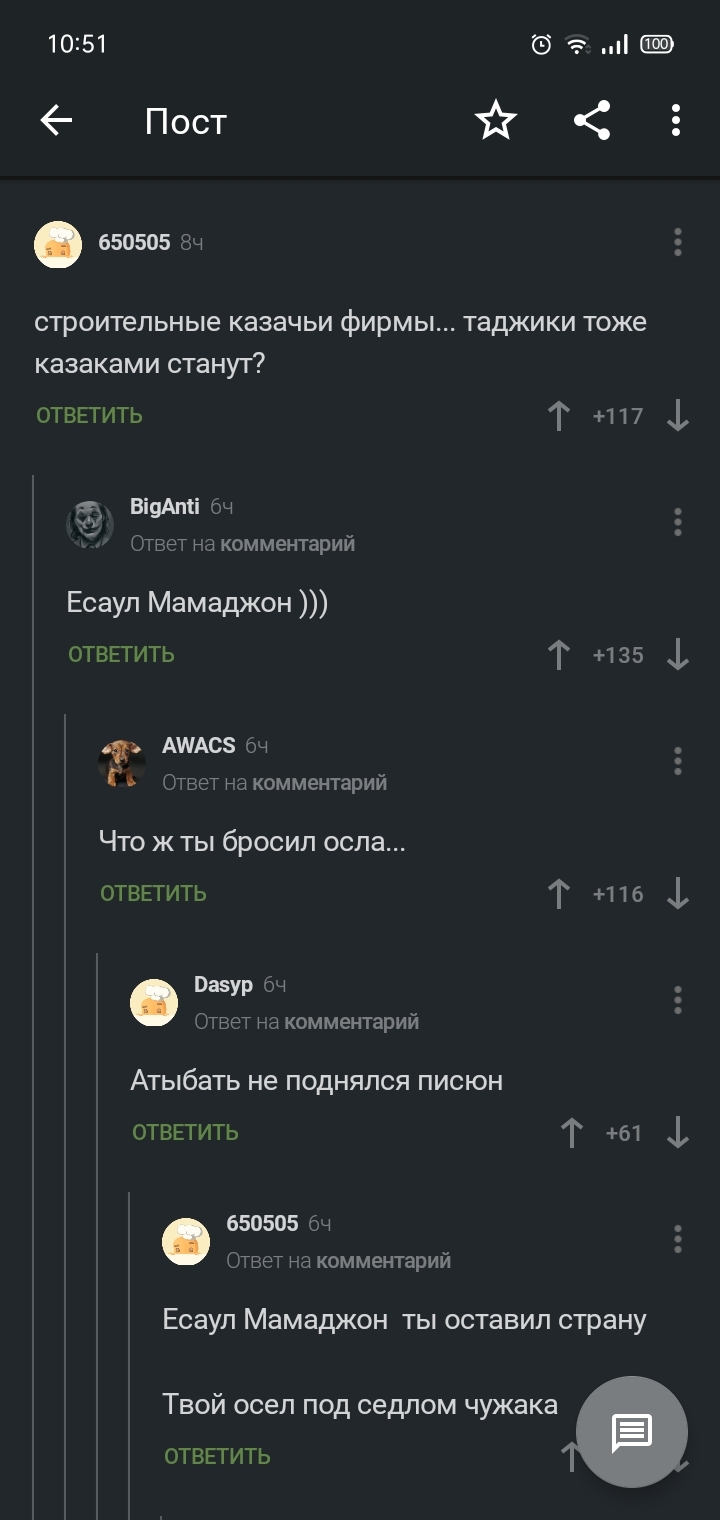Viewport: 720px width, 1520px height.
Task: Upvote 650505's comment with +117
Action: (x=559, y=416)
